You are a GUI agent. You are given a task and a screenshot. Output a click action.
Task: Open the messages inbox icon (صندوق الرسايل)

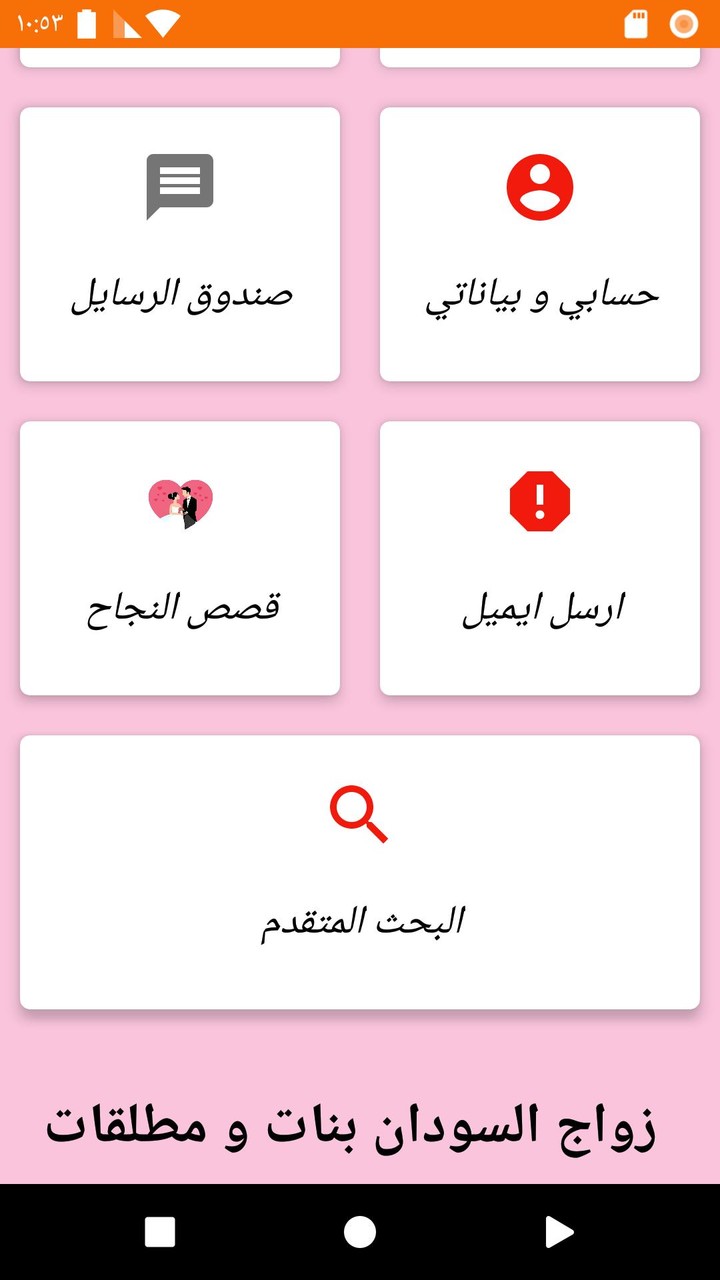point(180,185)
